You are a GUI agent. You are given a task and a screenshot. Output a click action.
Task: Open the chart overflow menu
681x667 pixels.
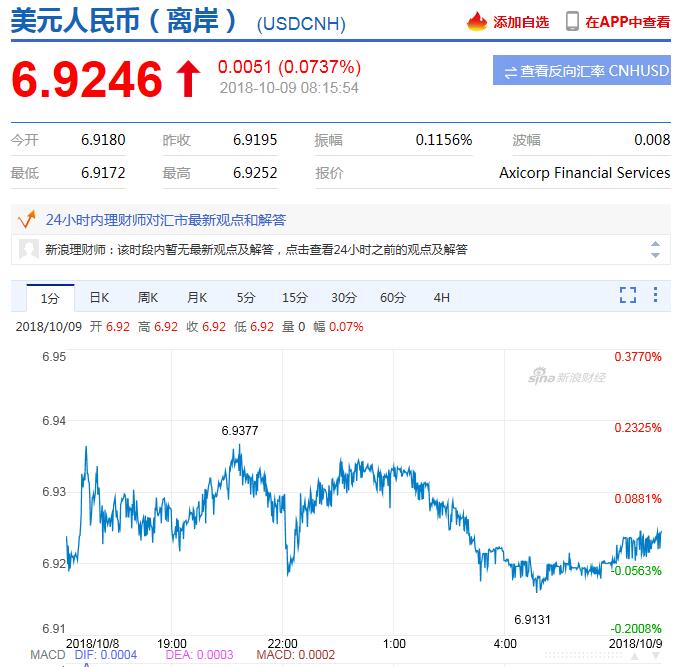tap(656, 295)
